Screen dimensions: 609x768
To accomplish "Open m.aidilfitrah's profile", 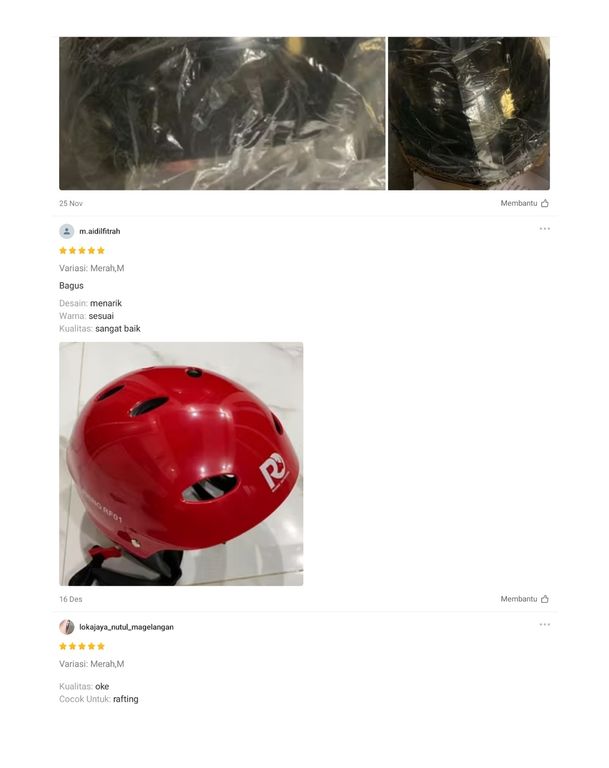I will click(99, 231).
